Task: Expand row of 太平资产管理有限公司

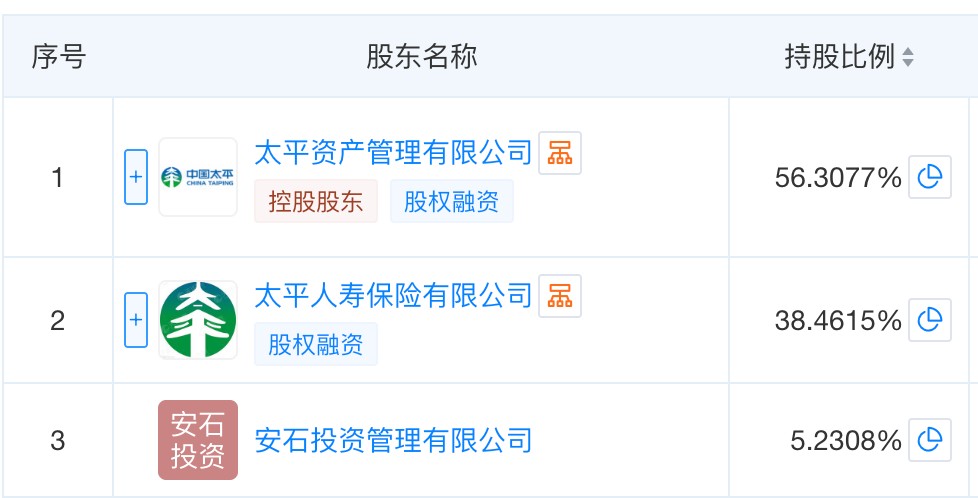Action: [x=136, y=178]
